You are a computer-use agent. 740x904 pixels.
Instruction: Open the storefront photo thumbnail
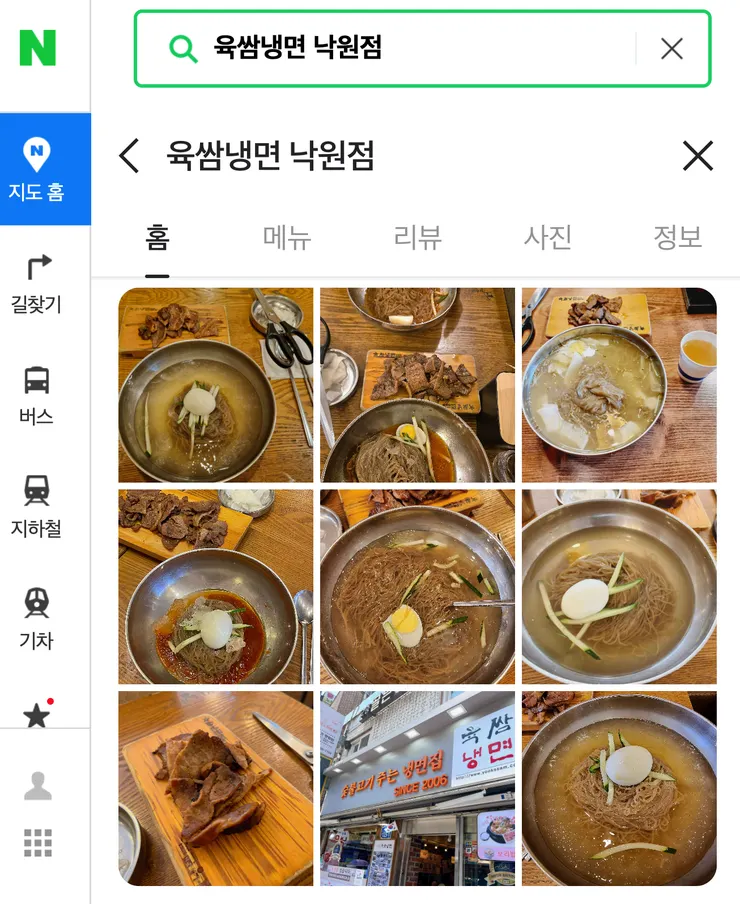tap(417, 788)
